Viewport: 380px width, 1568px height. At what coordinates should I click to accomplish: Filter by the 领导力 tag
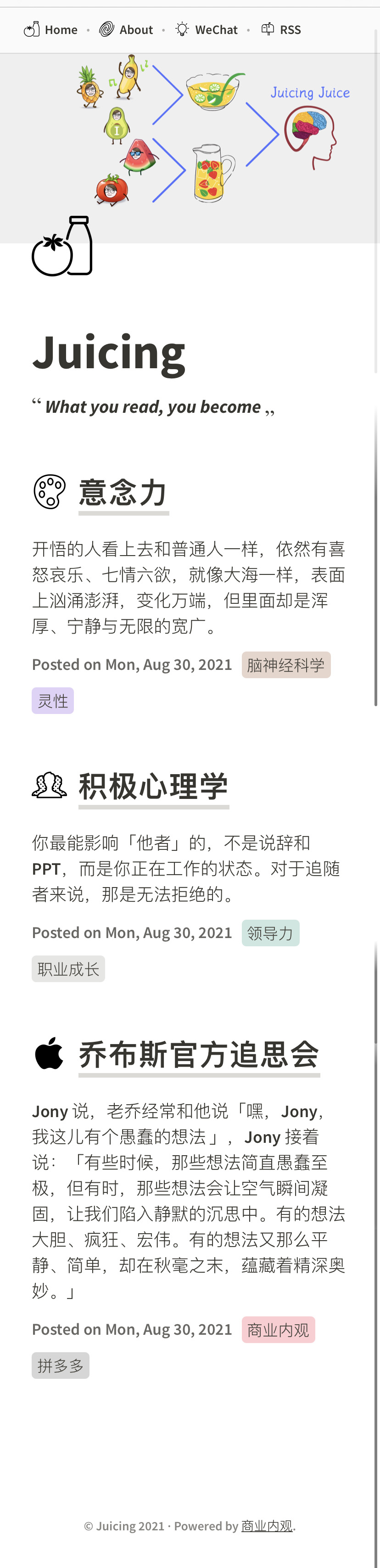pyautogui.click(x=270, y=933)
